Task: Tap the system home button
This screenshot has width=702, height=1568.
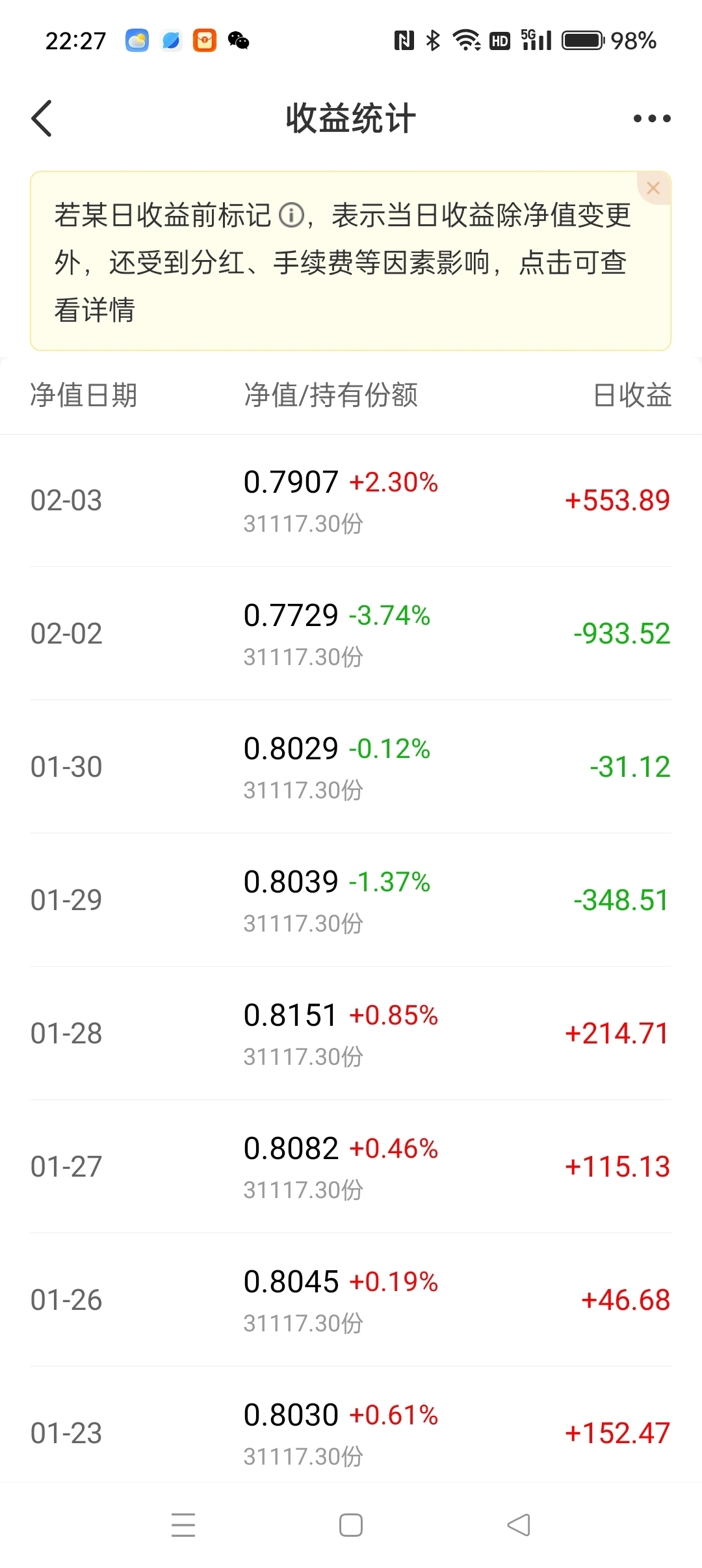Action: click(351, 1525)
